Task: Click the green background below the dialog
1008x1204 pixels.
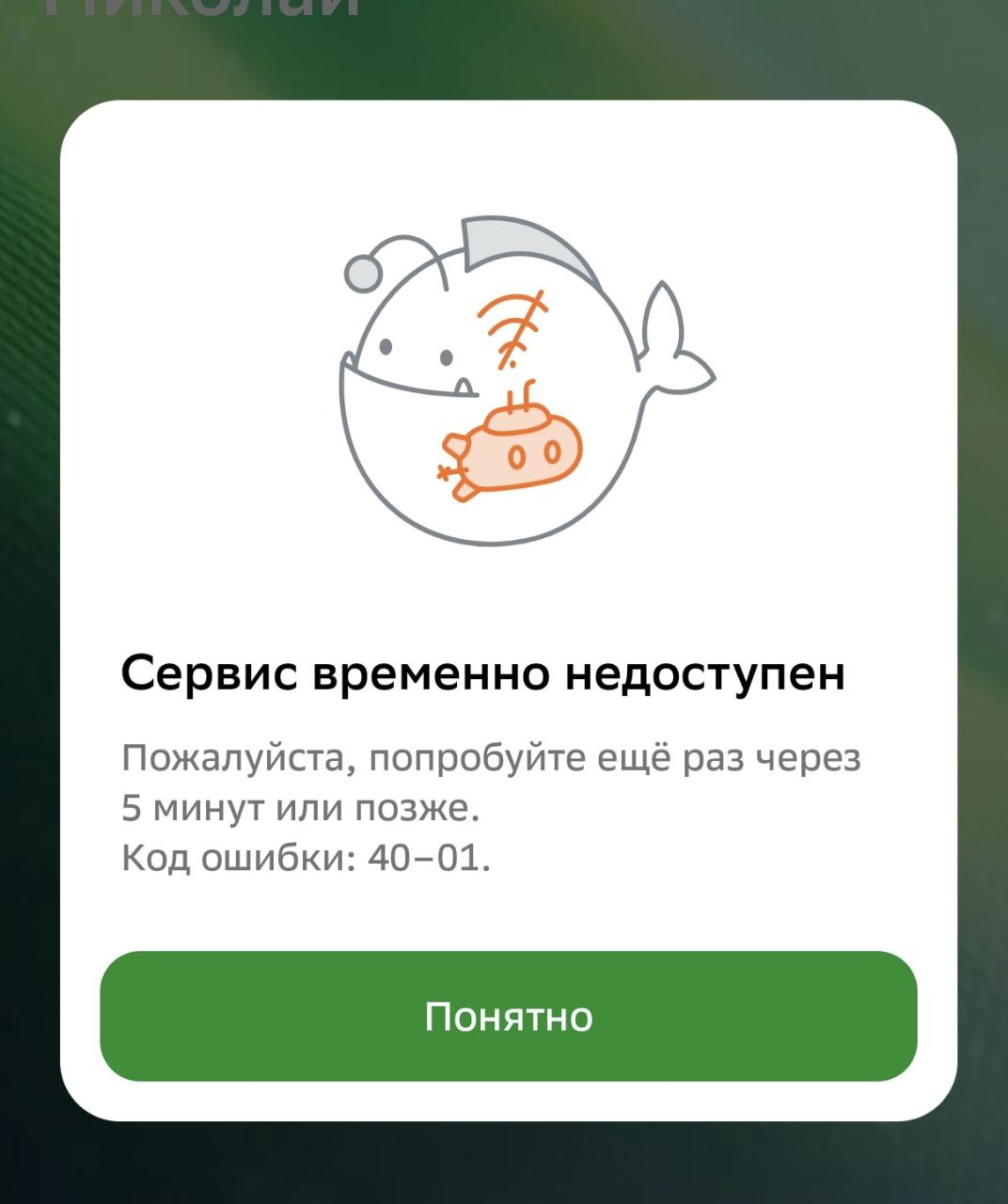Action: [504, 1166]
